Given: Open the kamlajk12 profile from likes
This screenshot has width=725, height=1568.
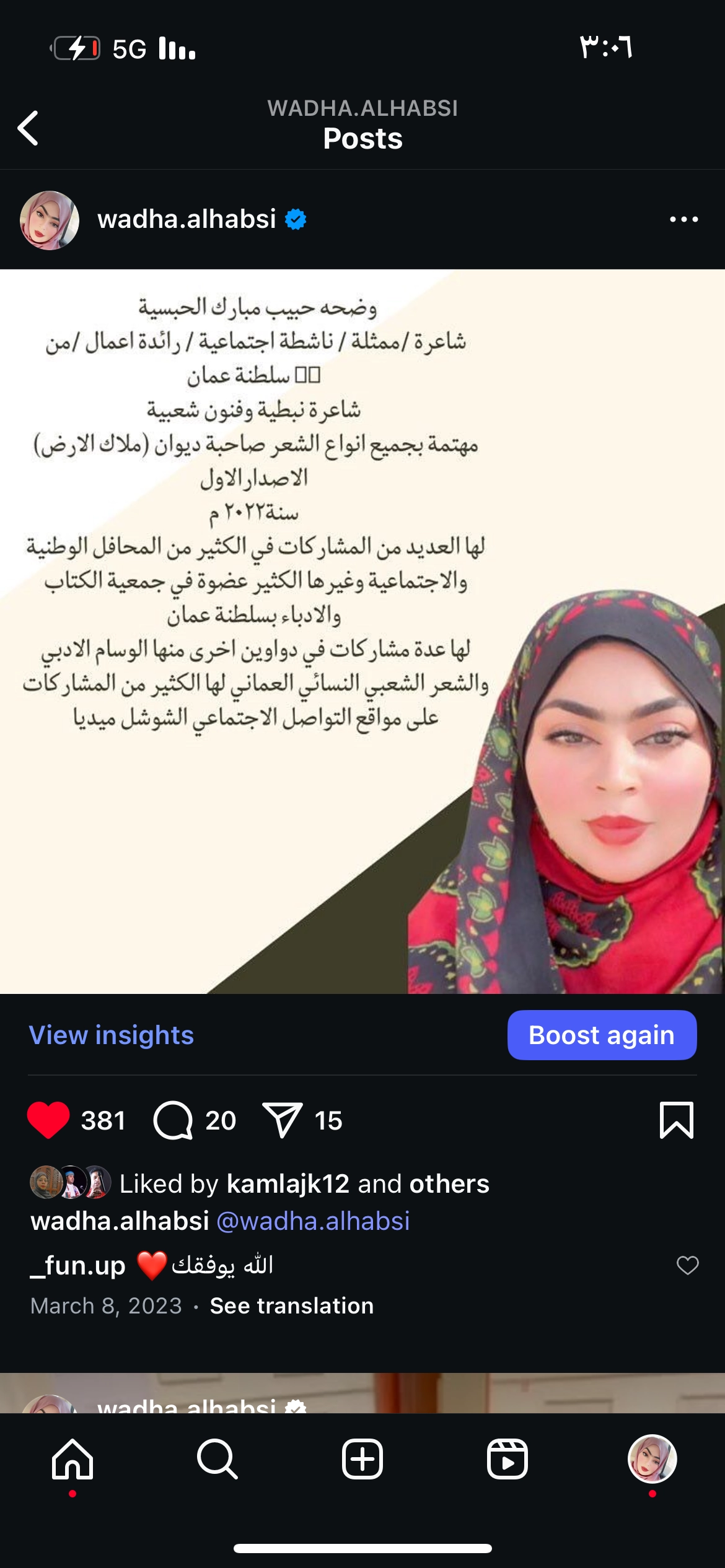Looking at the screenshot, I should click(x=289, y=1183).
